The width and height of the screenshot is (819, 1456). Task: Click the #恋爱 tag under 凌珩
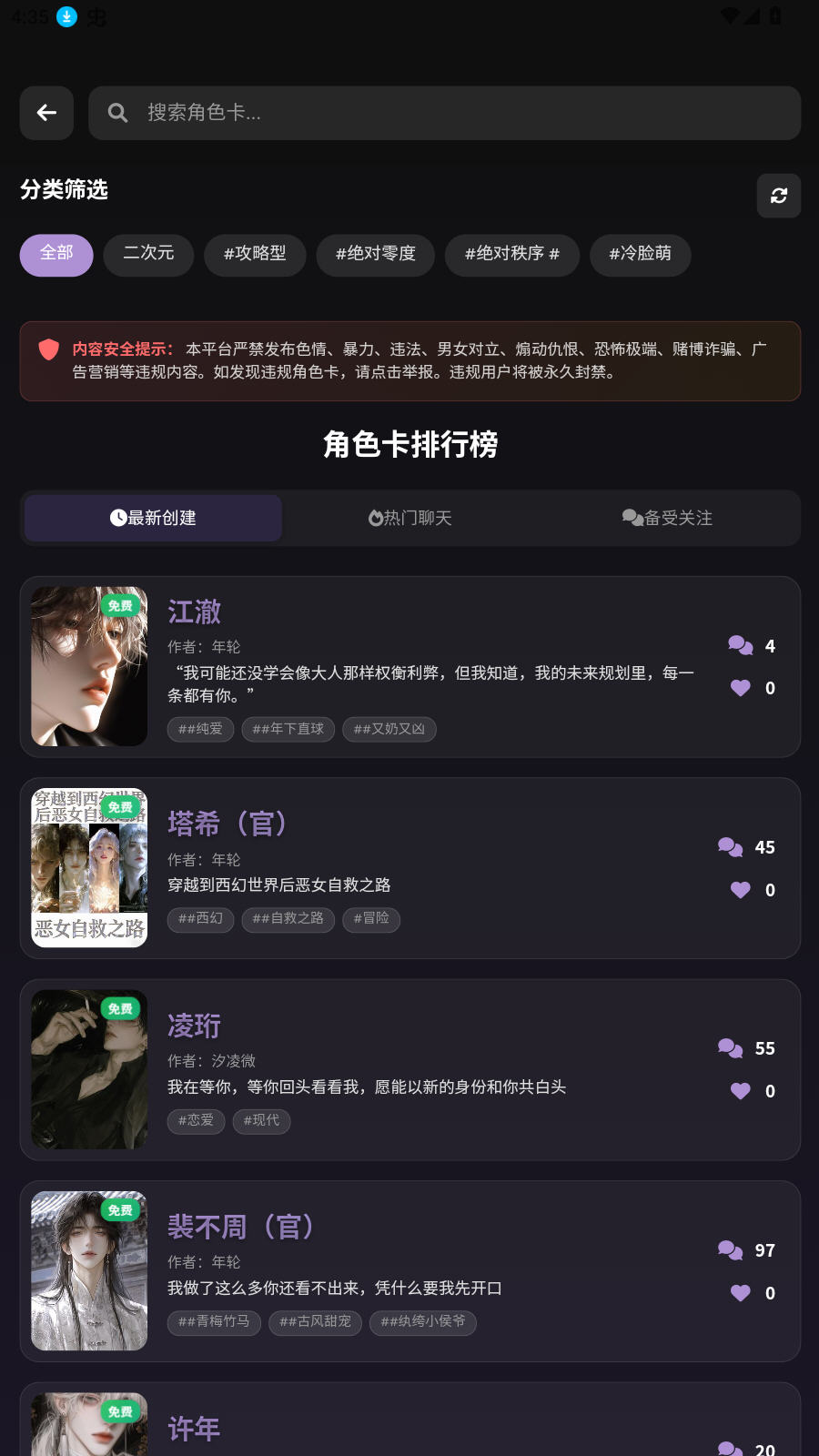click(x=196, y=1121)
